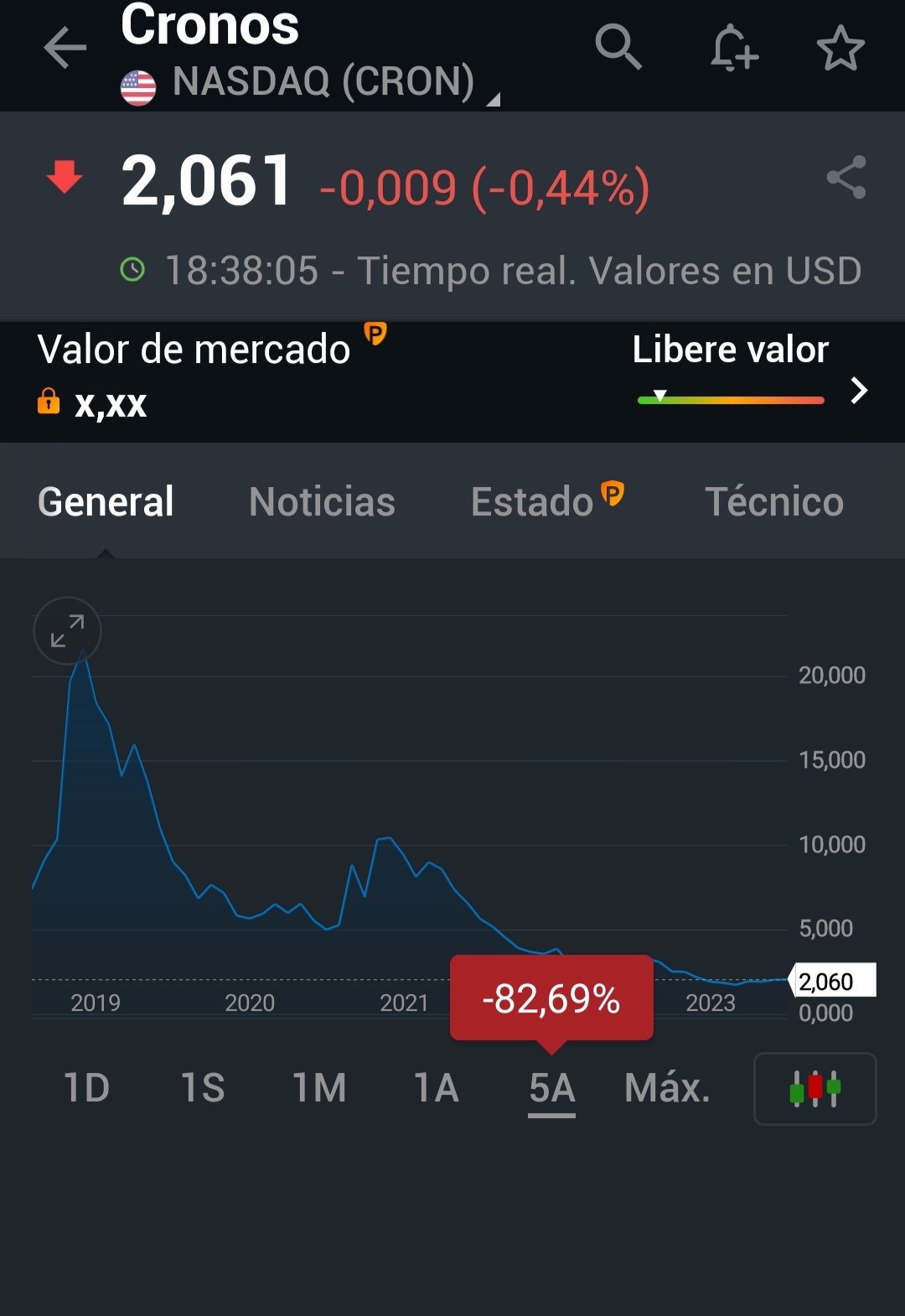905x1316 pixels.
Task: Set chart range to 1D
Action: pyautogui.click(x=87, y=1089)
